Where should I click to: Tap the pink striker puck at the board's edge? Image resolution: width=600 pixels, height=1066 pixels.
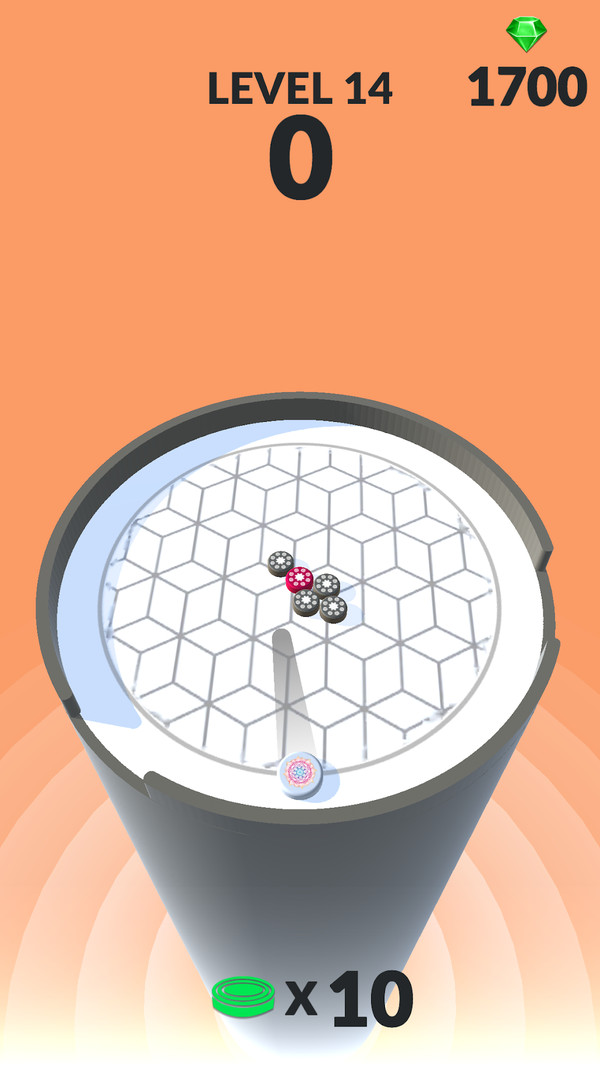[300, 772]
